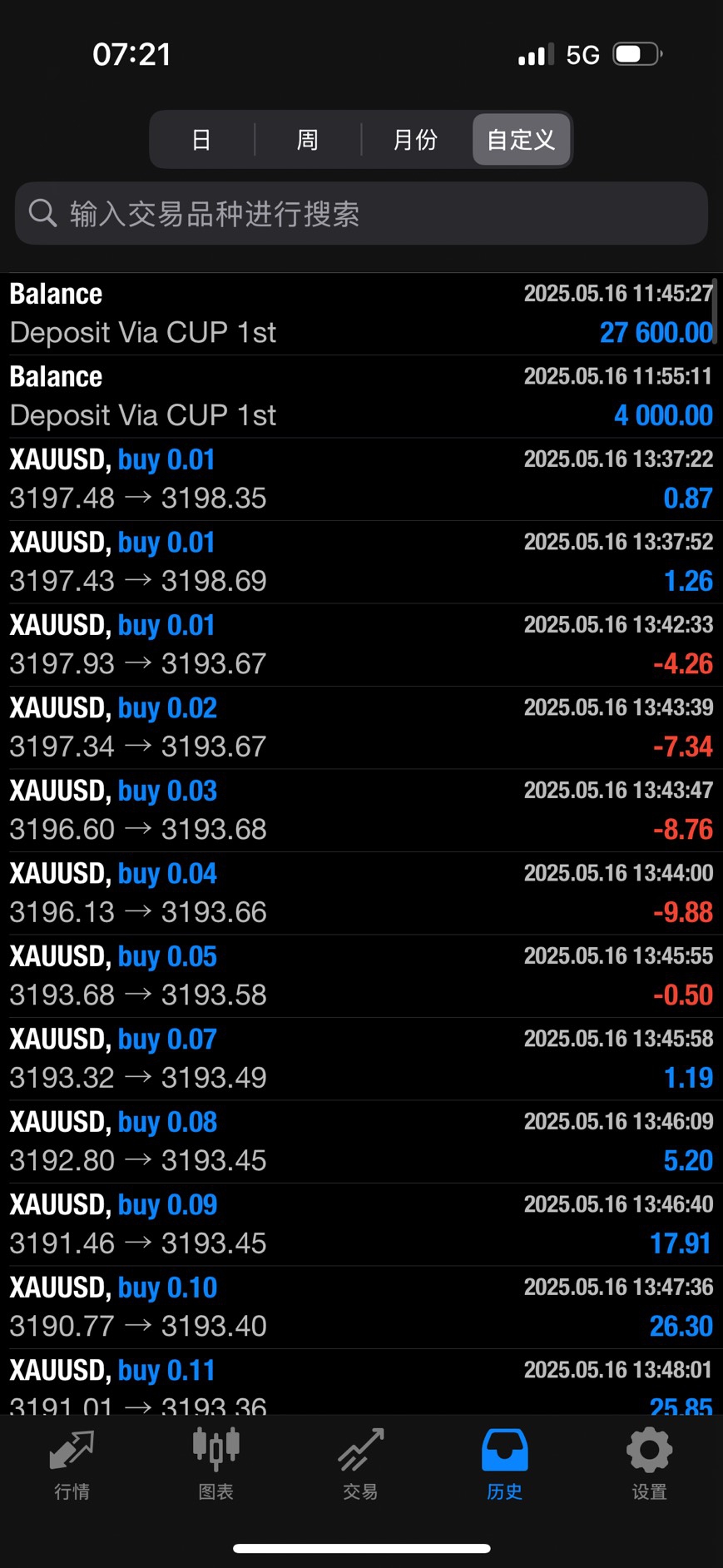Tap the 输入交易品种进行搜索 search field
The height and width of the screenshot is (1568, 723).
coord(361,214)
